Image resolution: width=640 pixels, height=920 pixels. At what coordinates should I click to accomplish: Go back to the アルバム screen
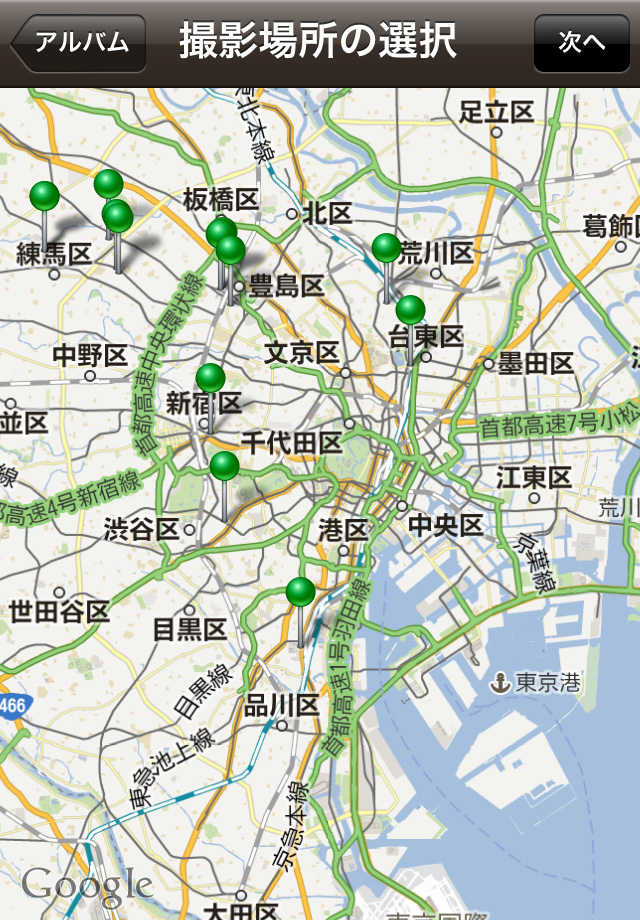(x=80, y=43)
